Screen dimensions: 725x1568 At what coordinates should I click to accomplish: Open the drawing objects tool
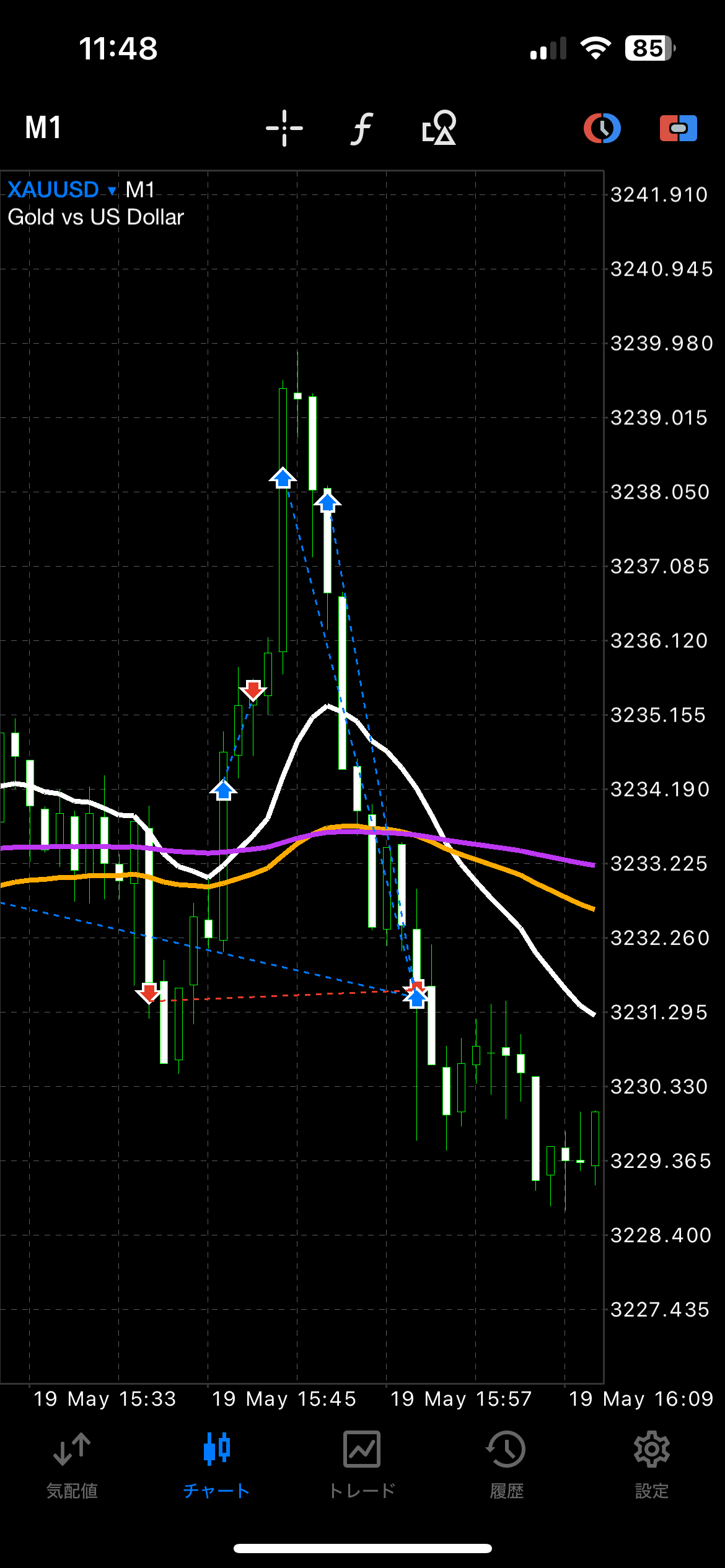(x=439, y=128)
